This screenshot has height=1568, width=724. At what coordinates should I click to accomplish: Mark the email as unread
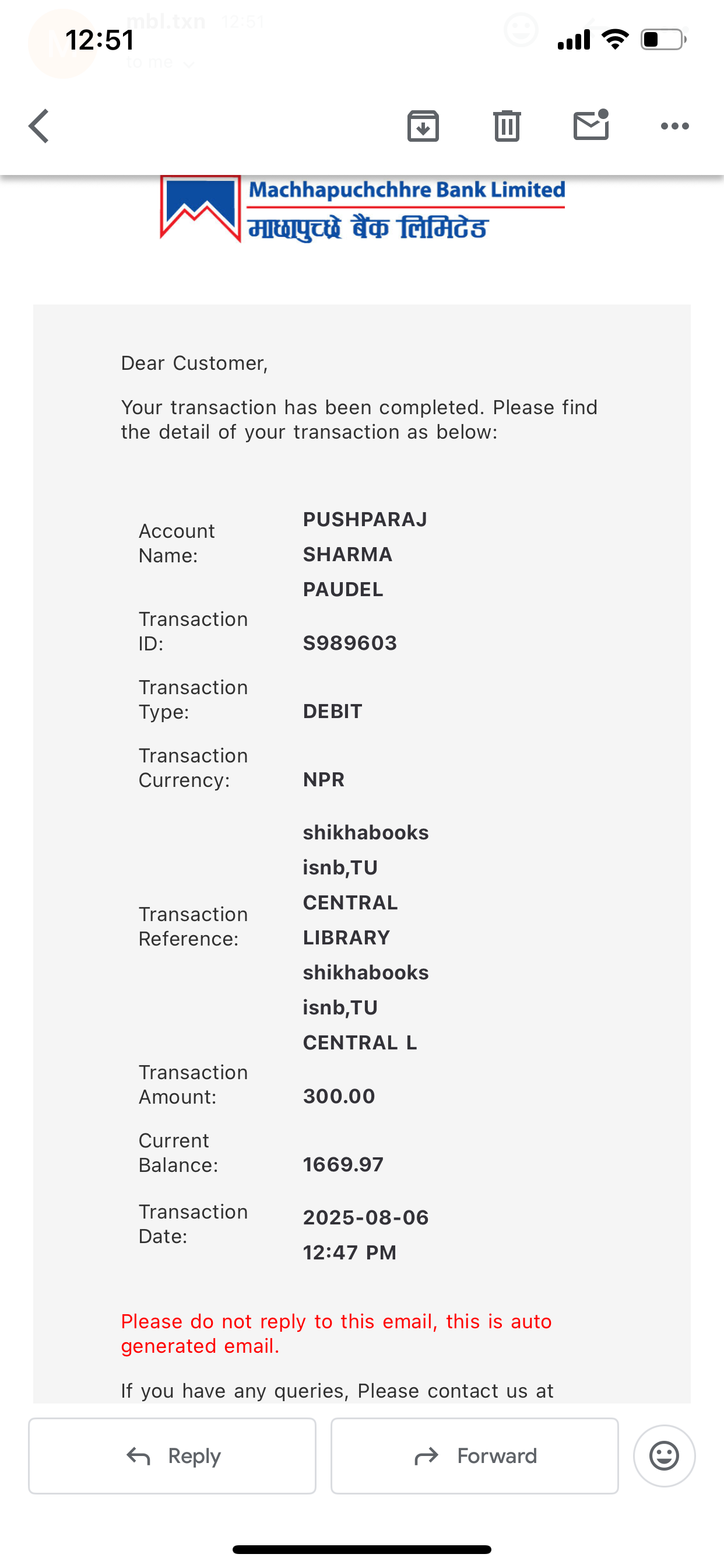coord(591,125)
